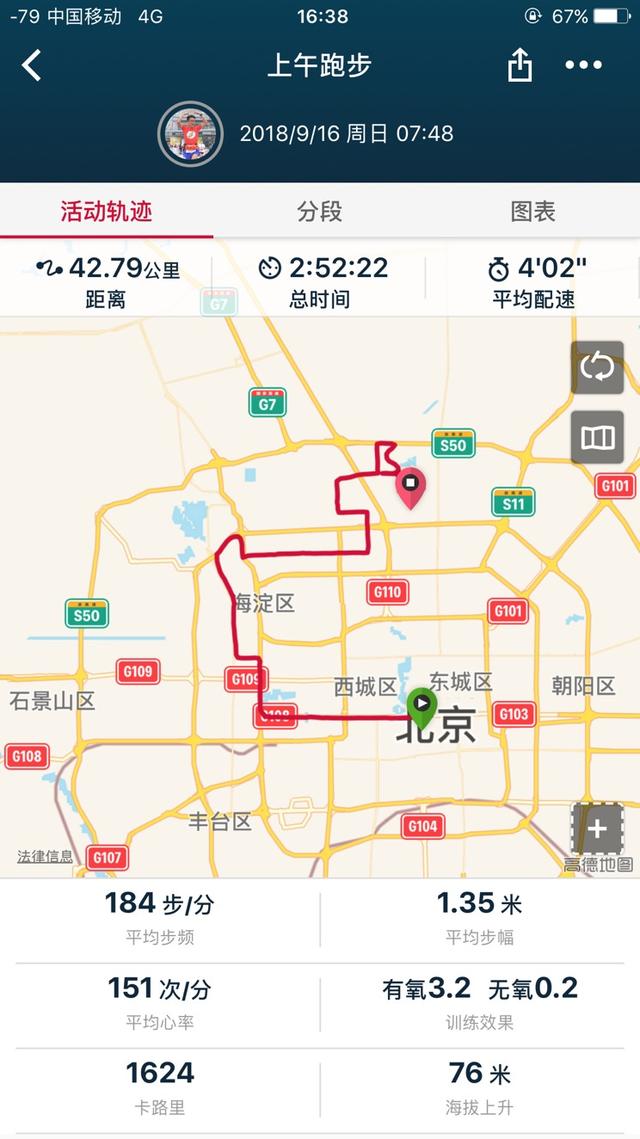The image size is (640, 1139).
Task: Change the map layer type
Action: point(597,438)
